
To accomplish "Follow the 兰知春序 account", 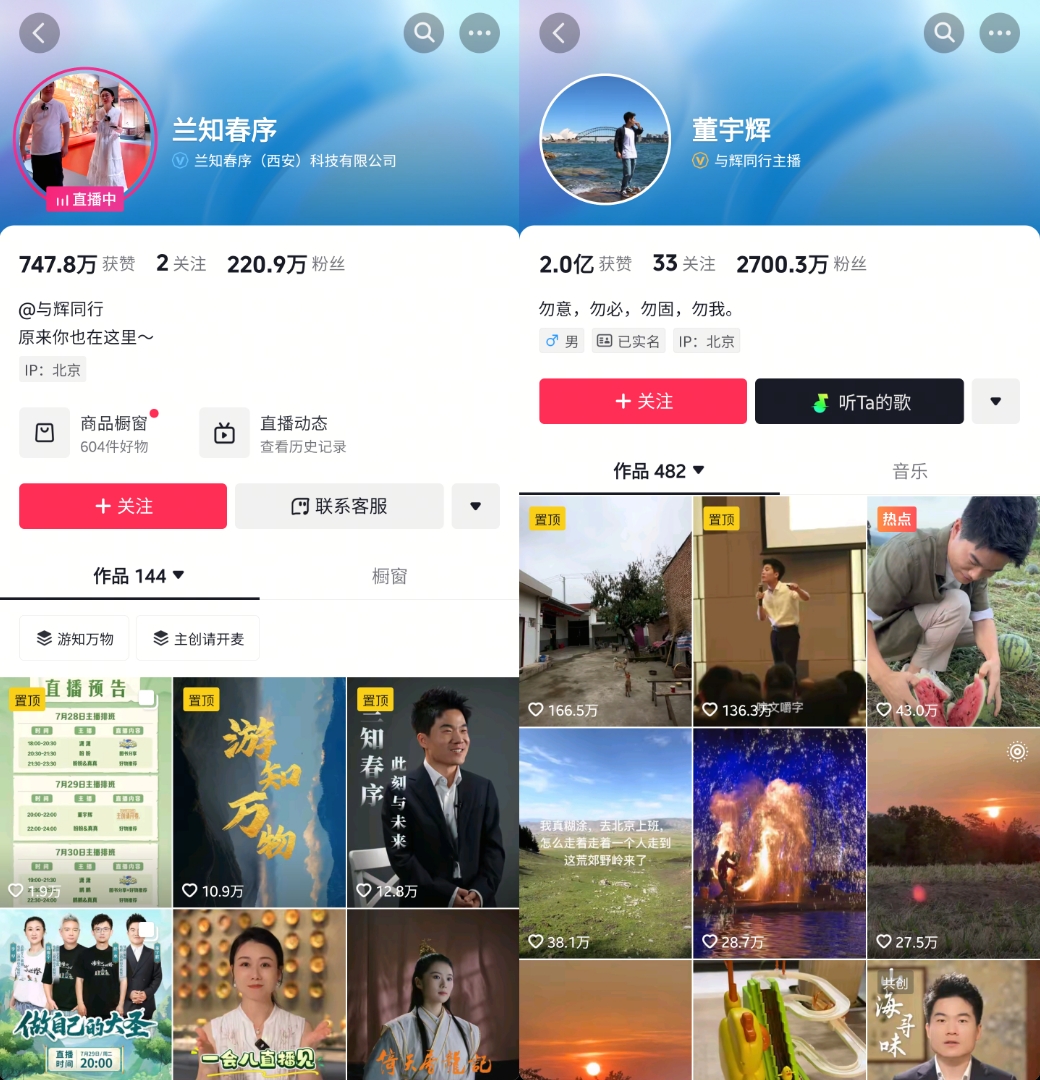I will 123,506.
